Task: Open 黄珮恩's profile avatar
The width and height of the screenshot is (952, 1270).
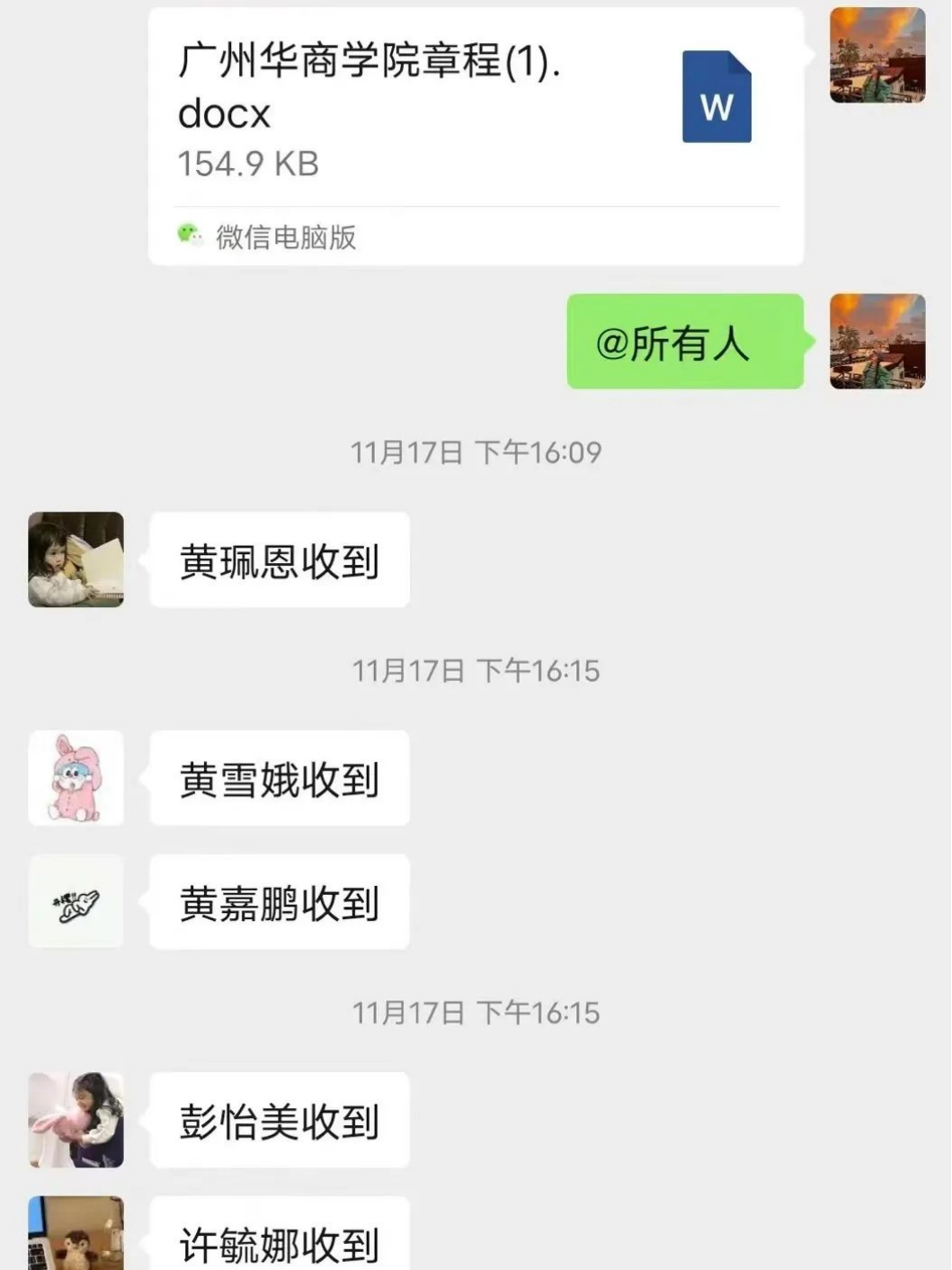Action: click(x=76, y=559)
